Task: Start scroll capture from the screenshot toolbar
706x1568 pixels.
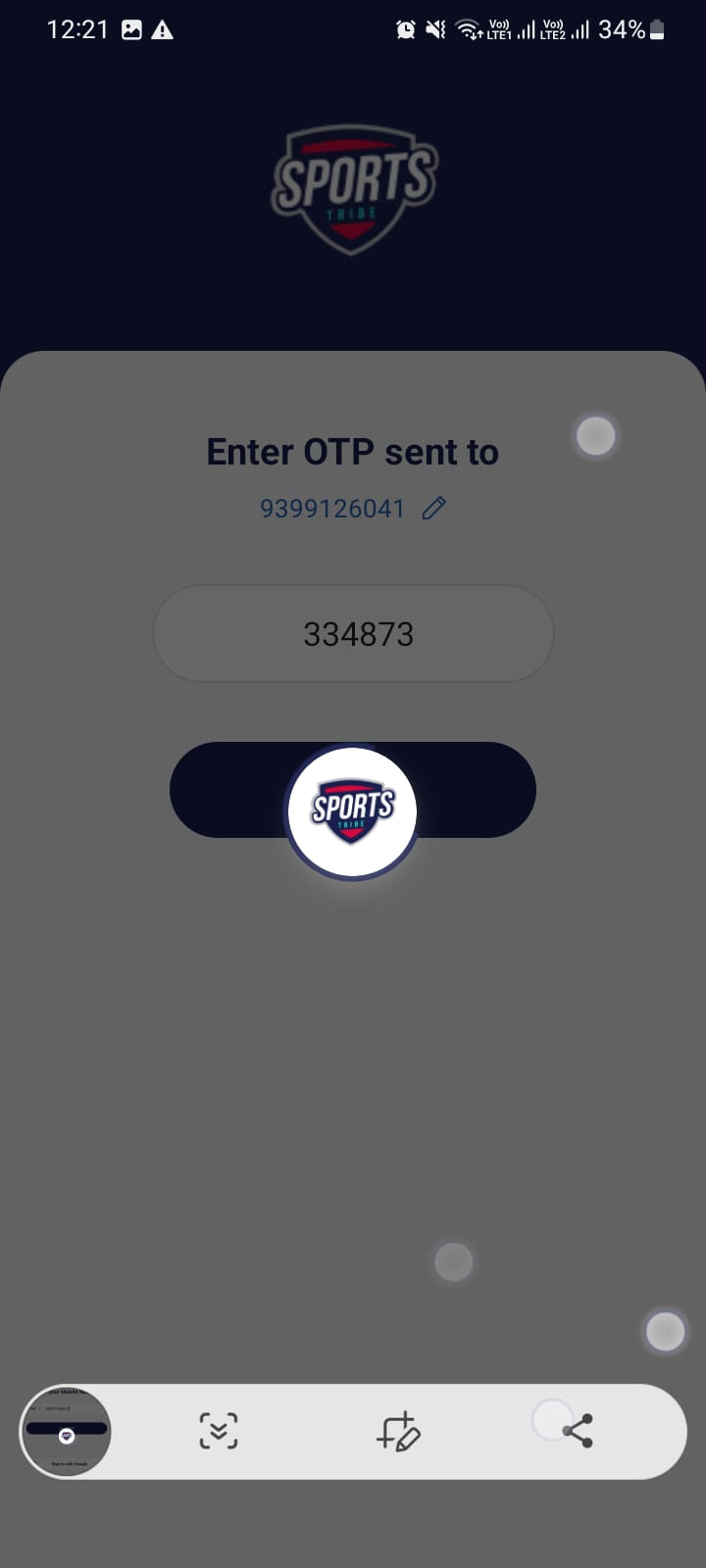Action: [218, 1431]
